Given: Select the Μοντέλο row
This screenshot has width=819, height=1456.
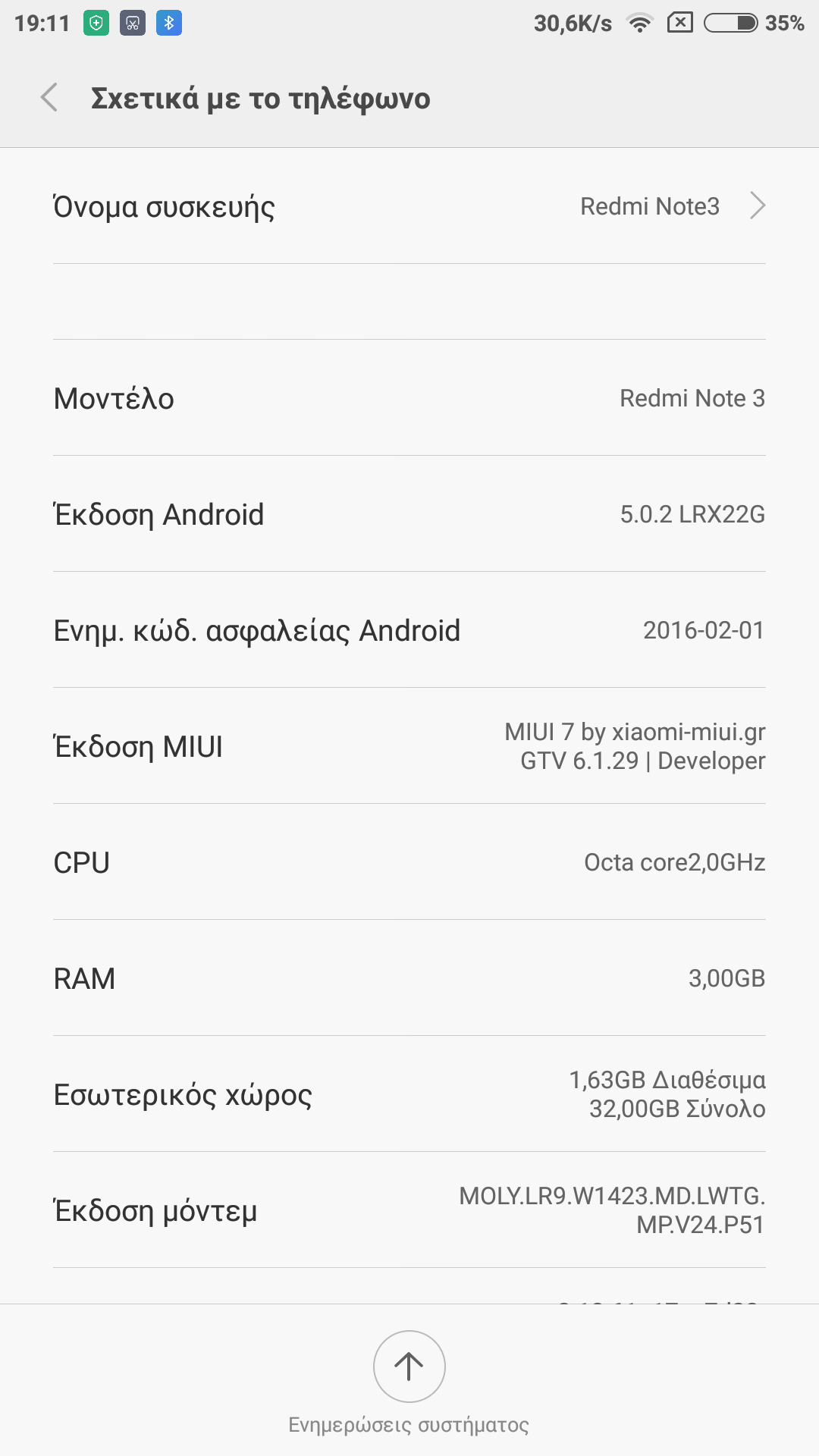Looking at the screenshot, I should 409,398.
